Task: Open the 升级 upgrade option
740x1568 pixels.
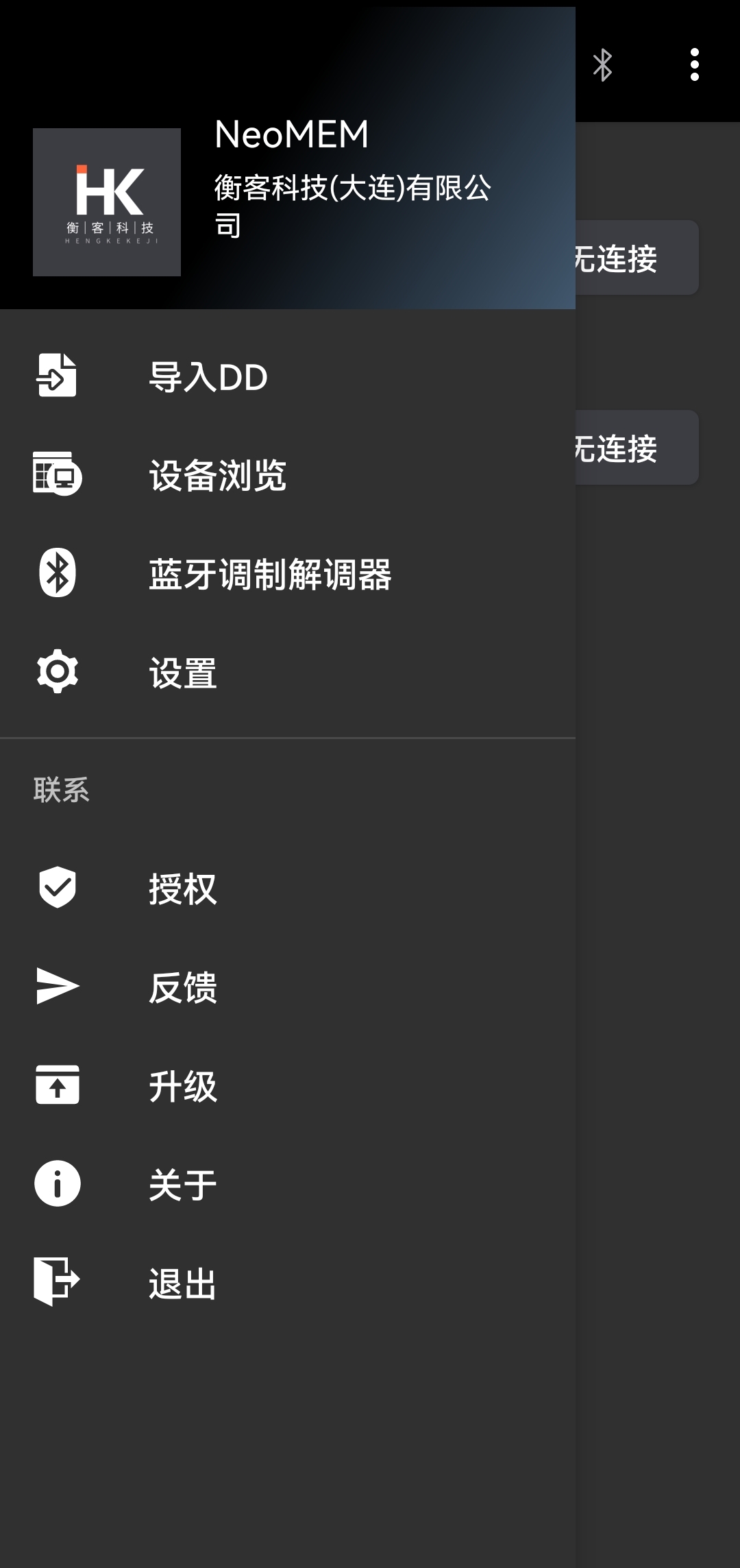Action: point(183,1086)
